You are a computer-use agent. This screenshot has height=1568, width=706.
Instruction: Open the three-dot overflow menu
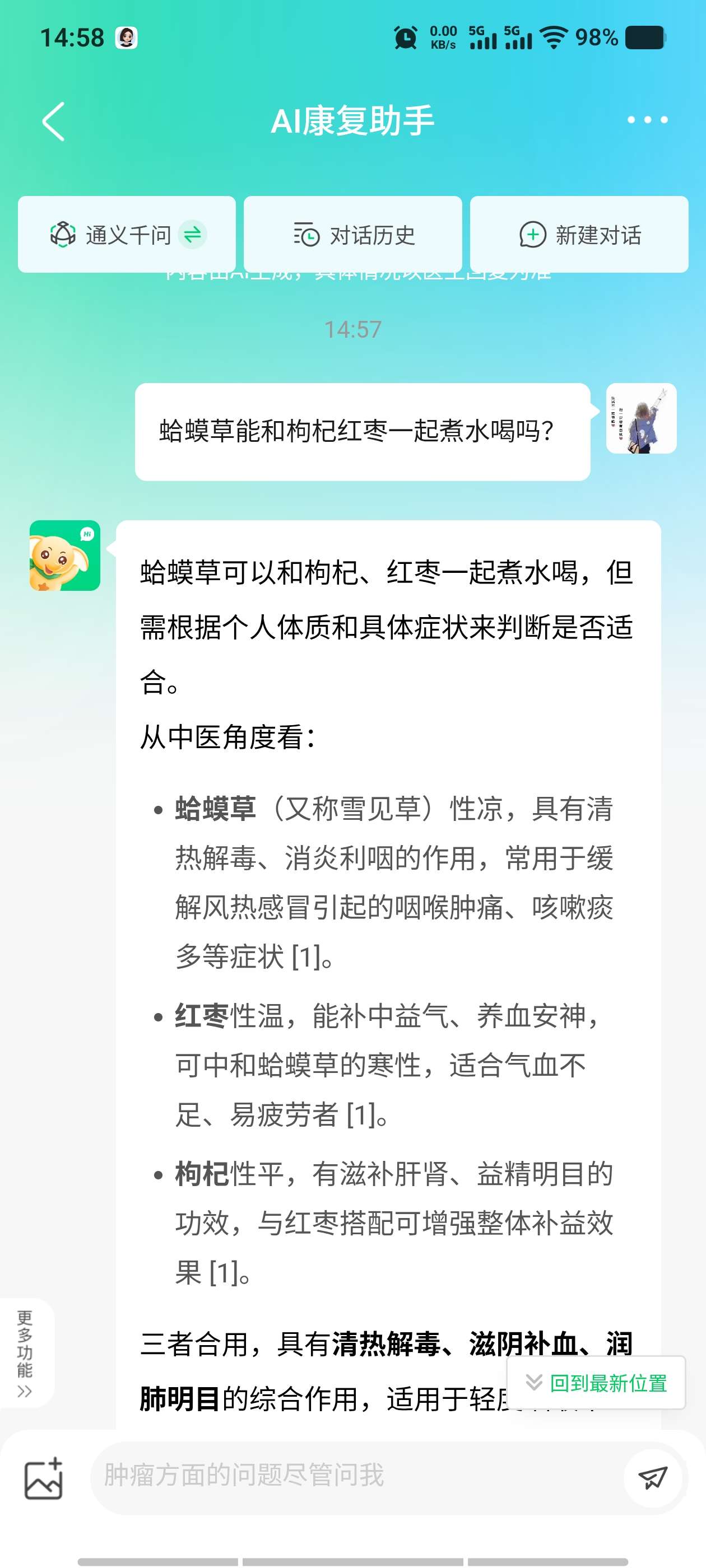[648, 119]
